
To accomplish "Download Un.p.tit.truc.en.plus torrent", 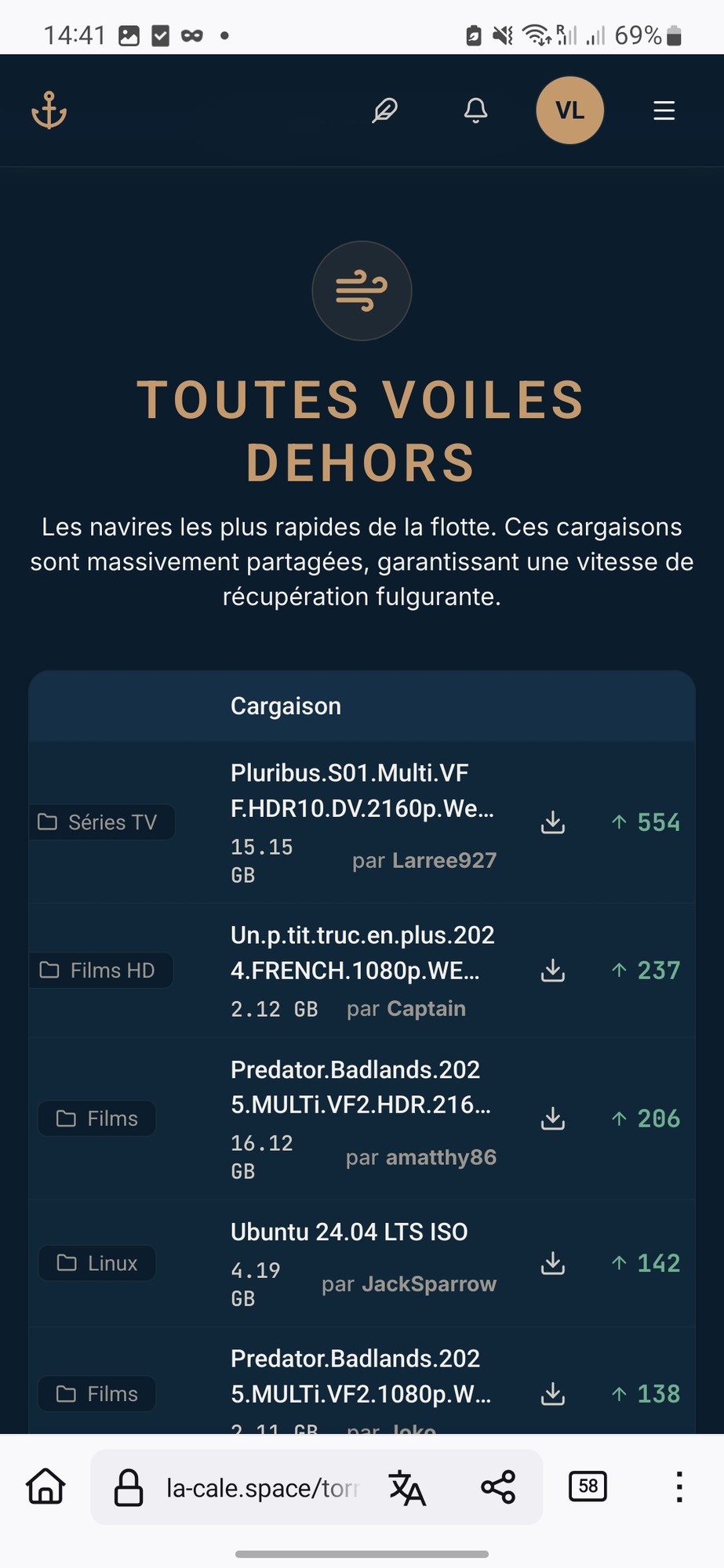I will (x=553, y=970).
